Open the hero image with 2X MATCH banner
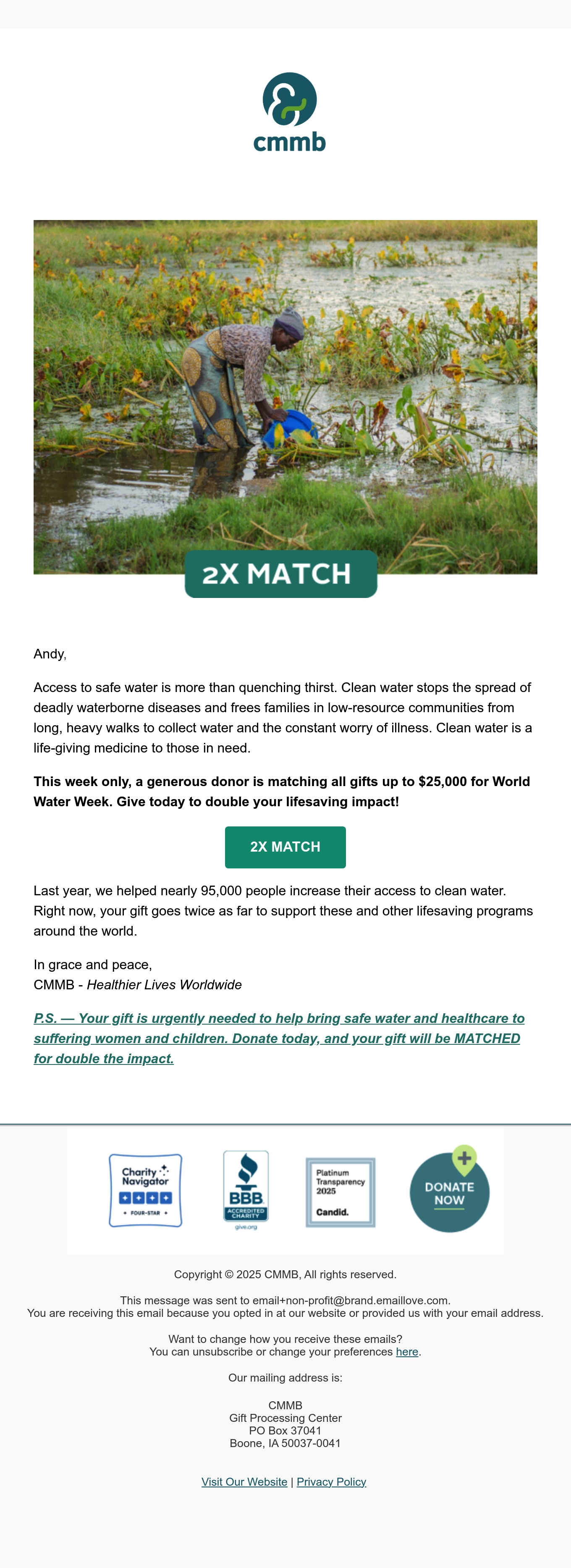Screen dimensions: 571x1568 point(285,409)
